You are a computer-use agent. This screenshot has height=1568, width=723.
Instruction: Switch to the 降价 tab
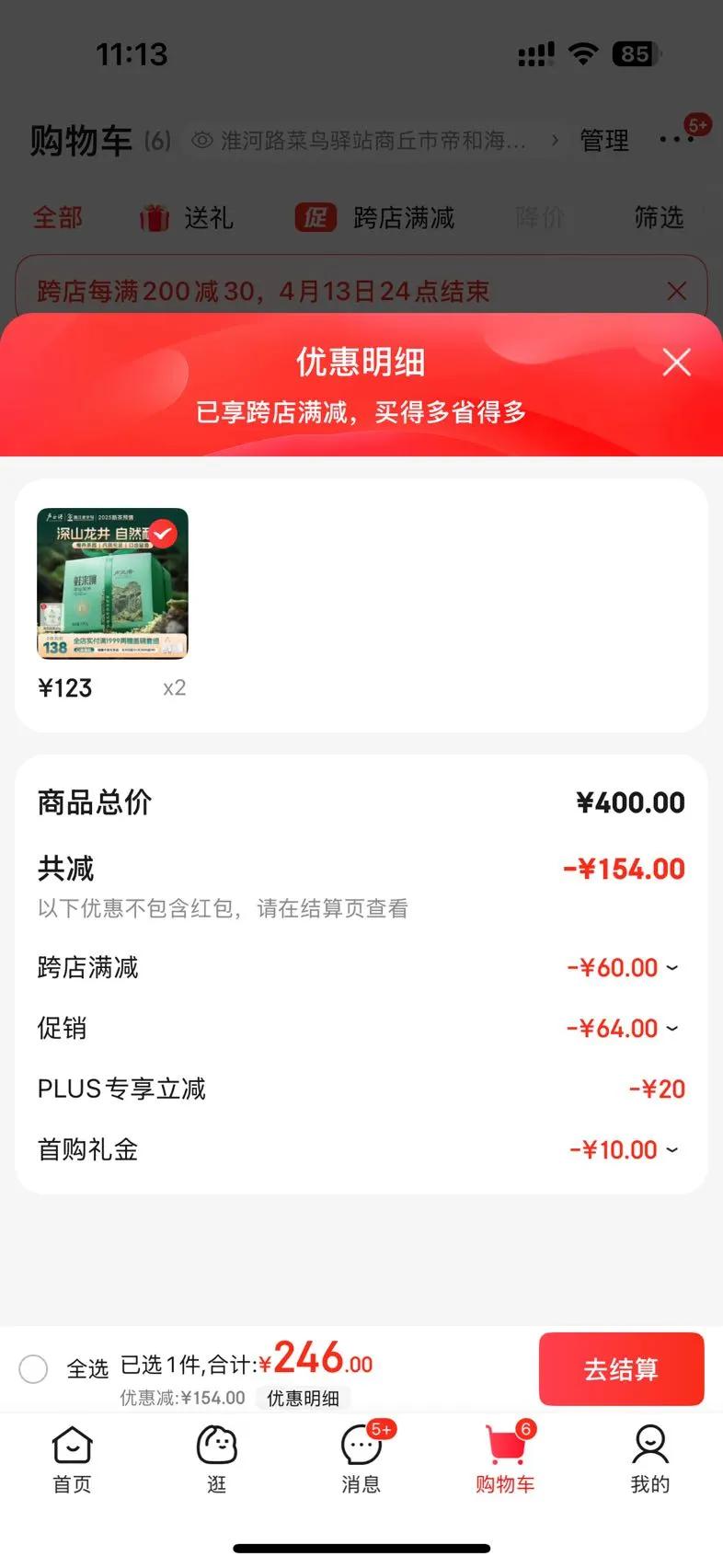(x=539, y=217)
